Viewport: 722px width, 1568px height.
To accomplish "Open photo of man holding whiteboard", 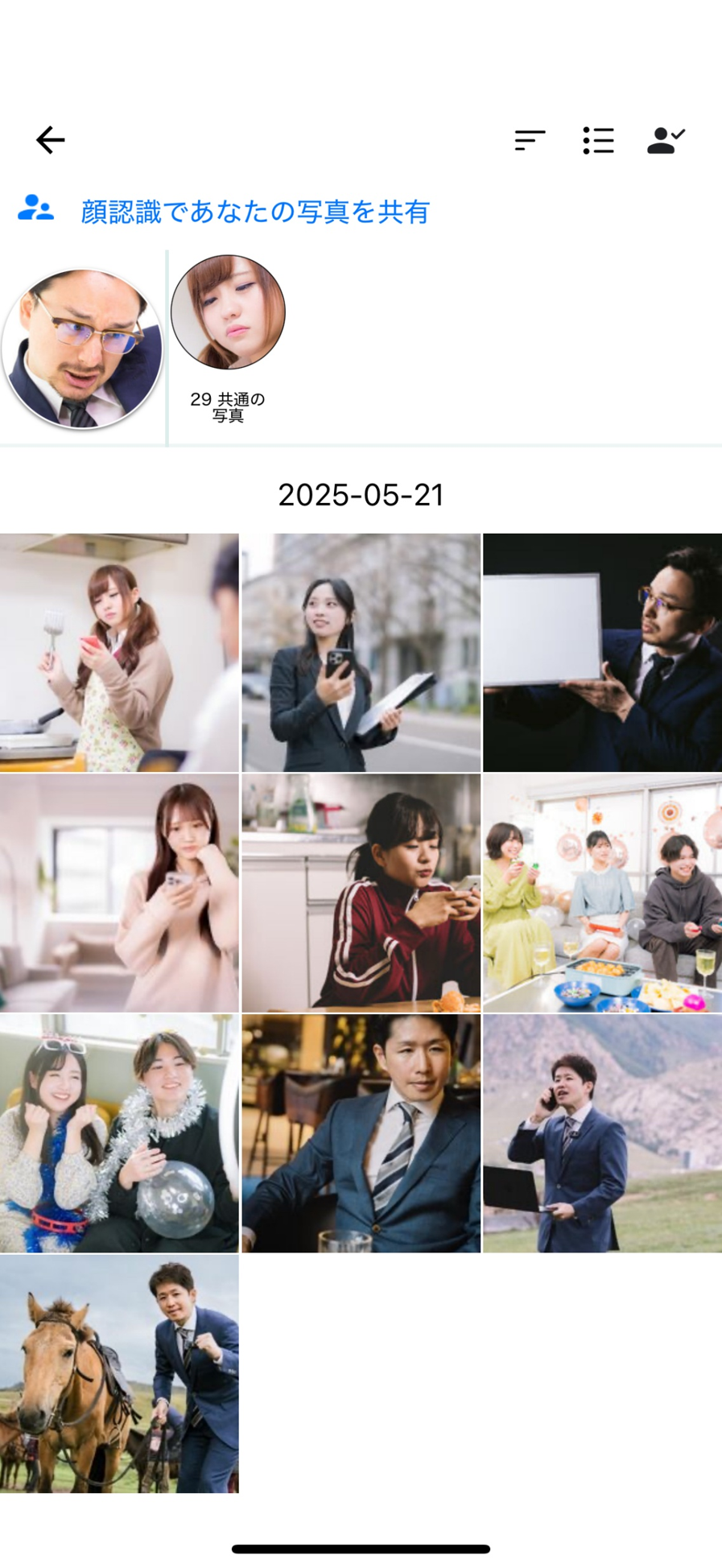I will coord(602,653).
